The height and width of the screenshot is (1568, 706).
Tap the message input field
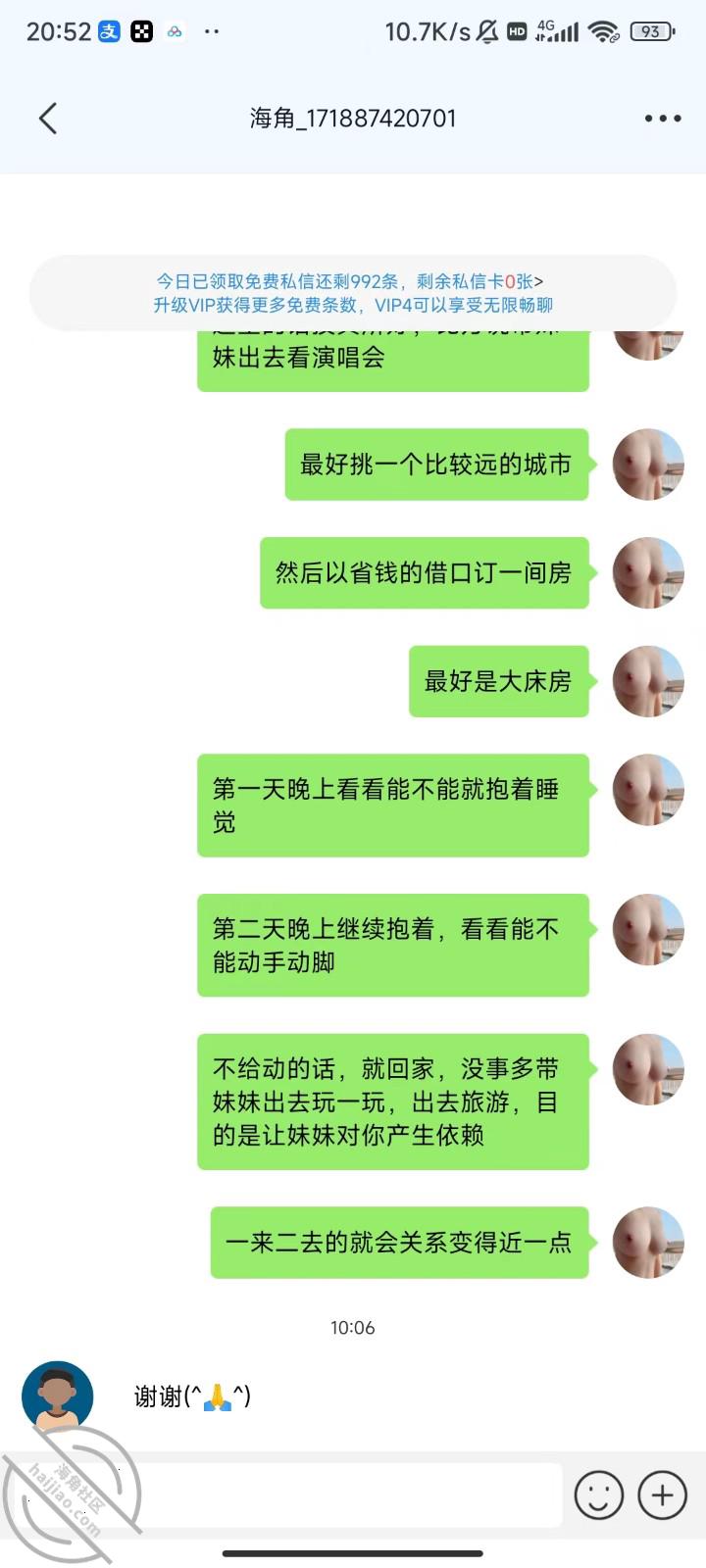pyautogui.click(x=333, y=1495)
